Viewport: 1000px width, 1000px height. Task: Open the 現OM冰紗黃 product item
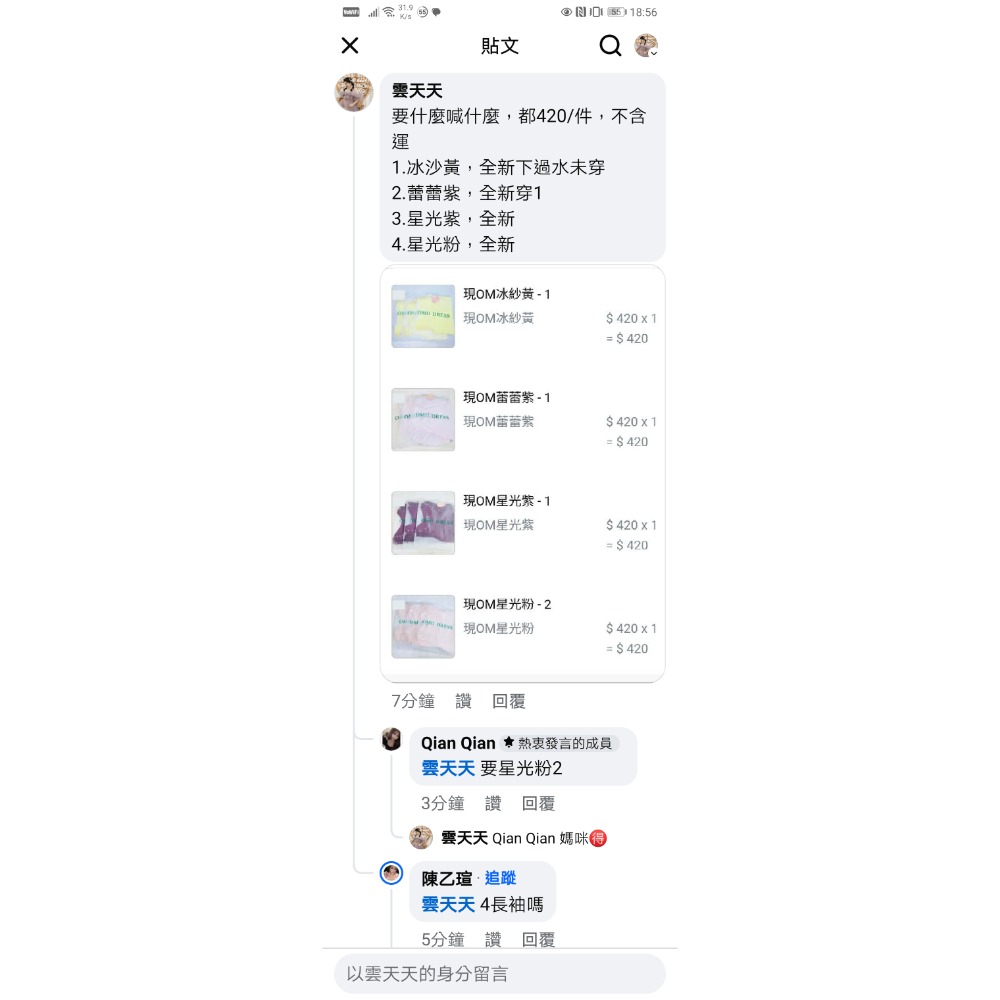pyautogui.click(x=522, y=316)
